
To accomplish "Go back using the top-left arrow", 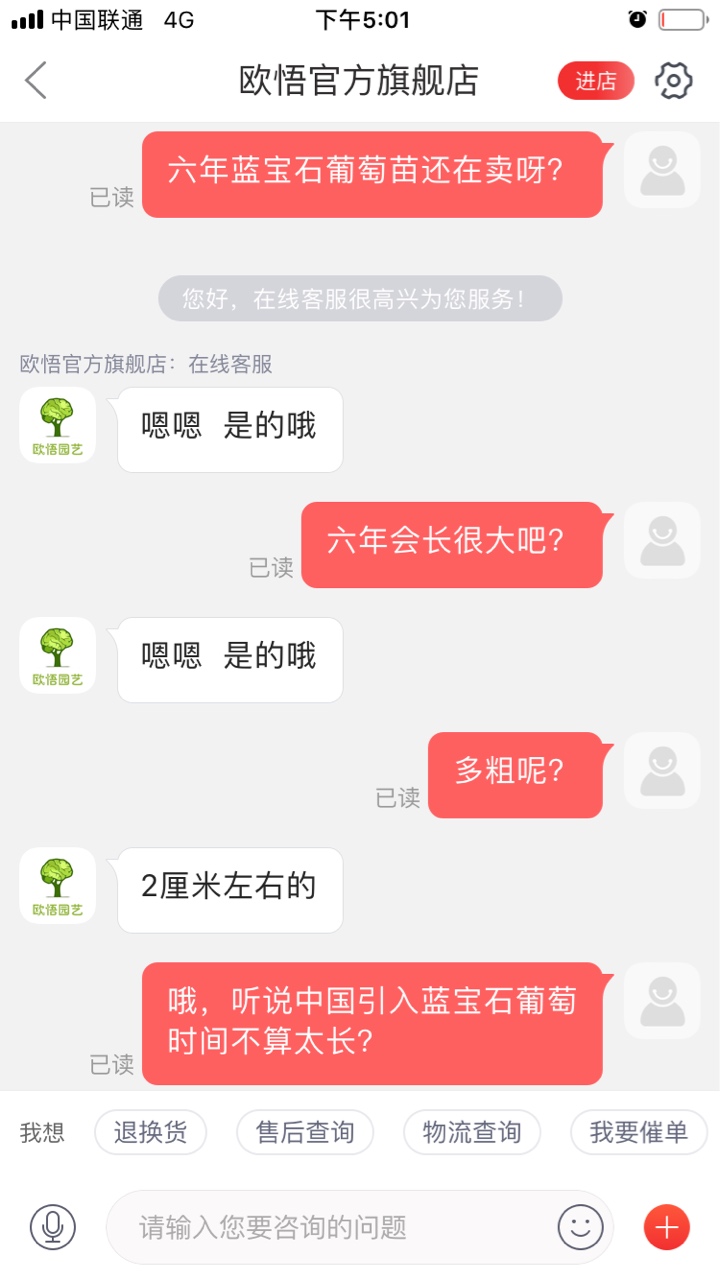I will tap(36, 81).
